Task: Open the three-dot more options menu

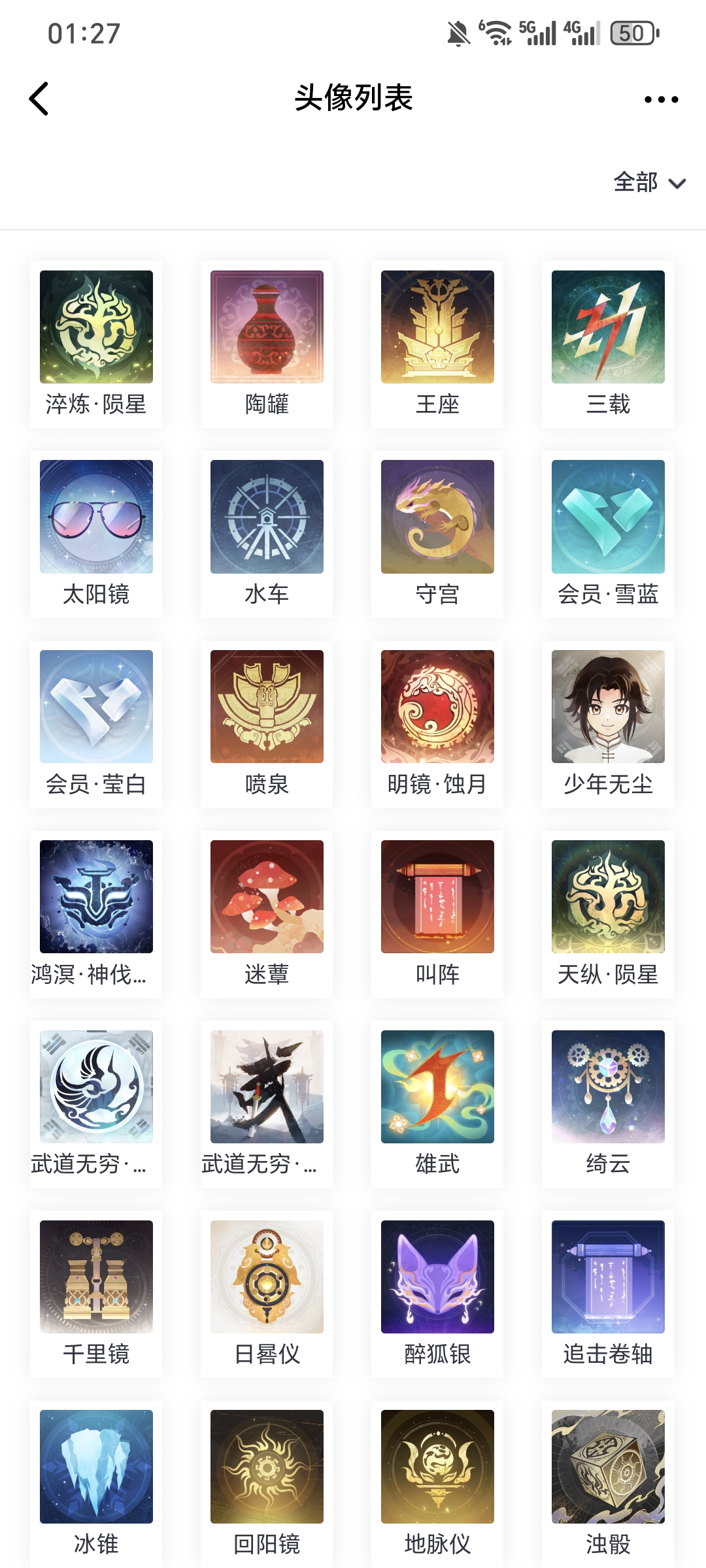Action: pyautogui.click(x=661, y=99)
